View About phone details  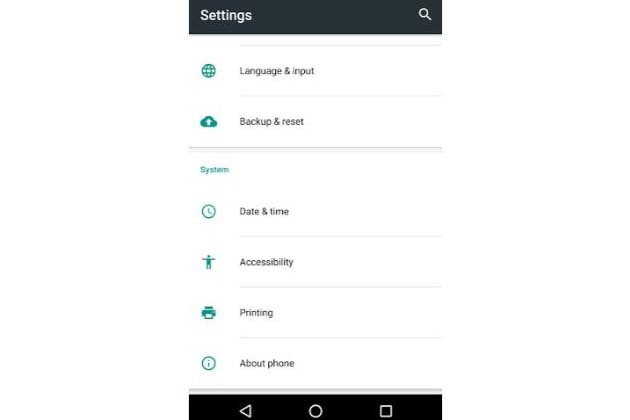[266, 363]
